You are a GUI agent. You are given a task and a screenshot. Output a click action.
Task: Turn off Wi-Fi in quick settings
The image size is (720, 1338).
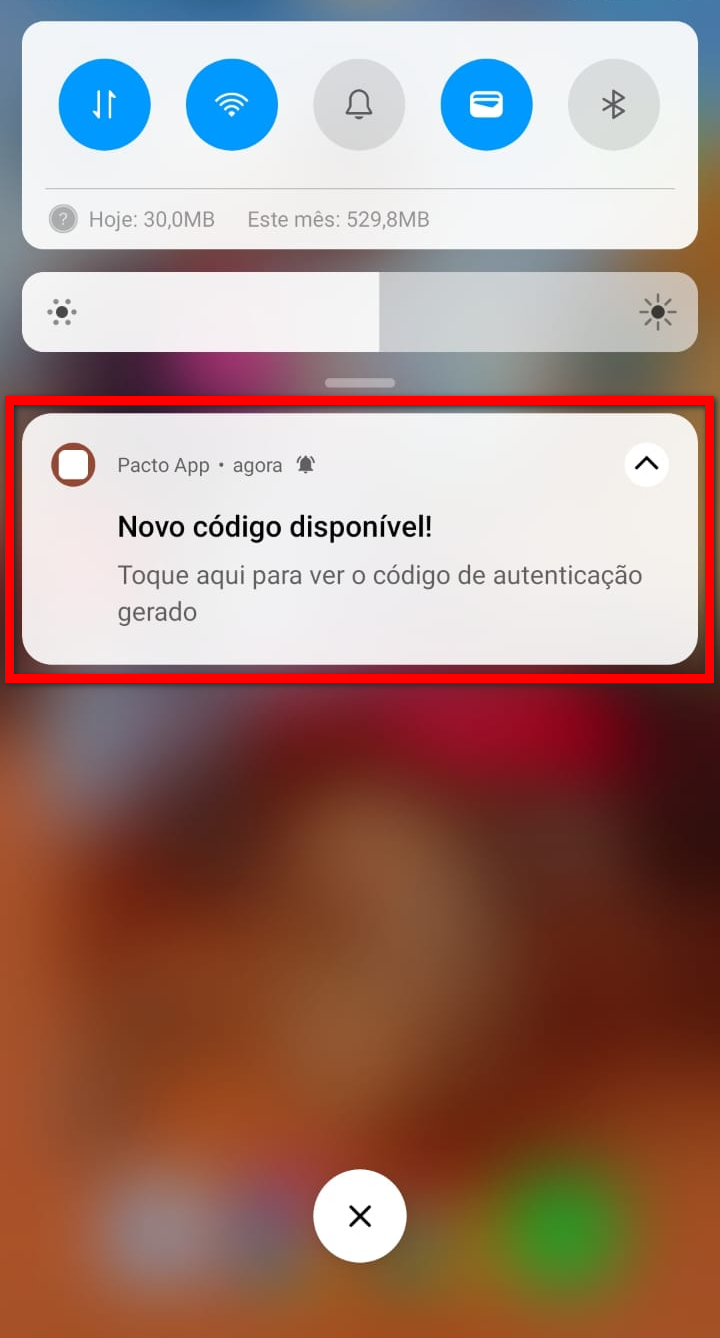click(x=232, y=105)
